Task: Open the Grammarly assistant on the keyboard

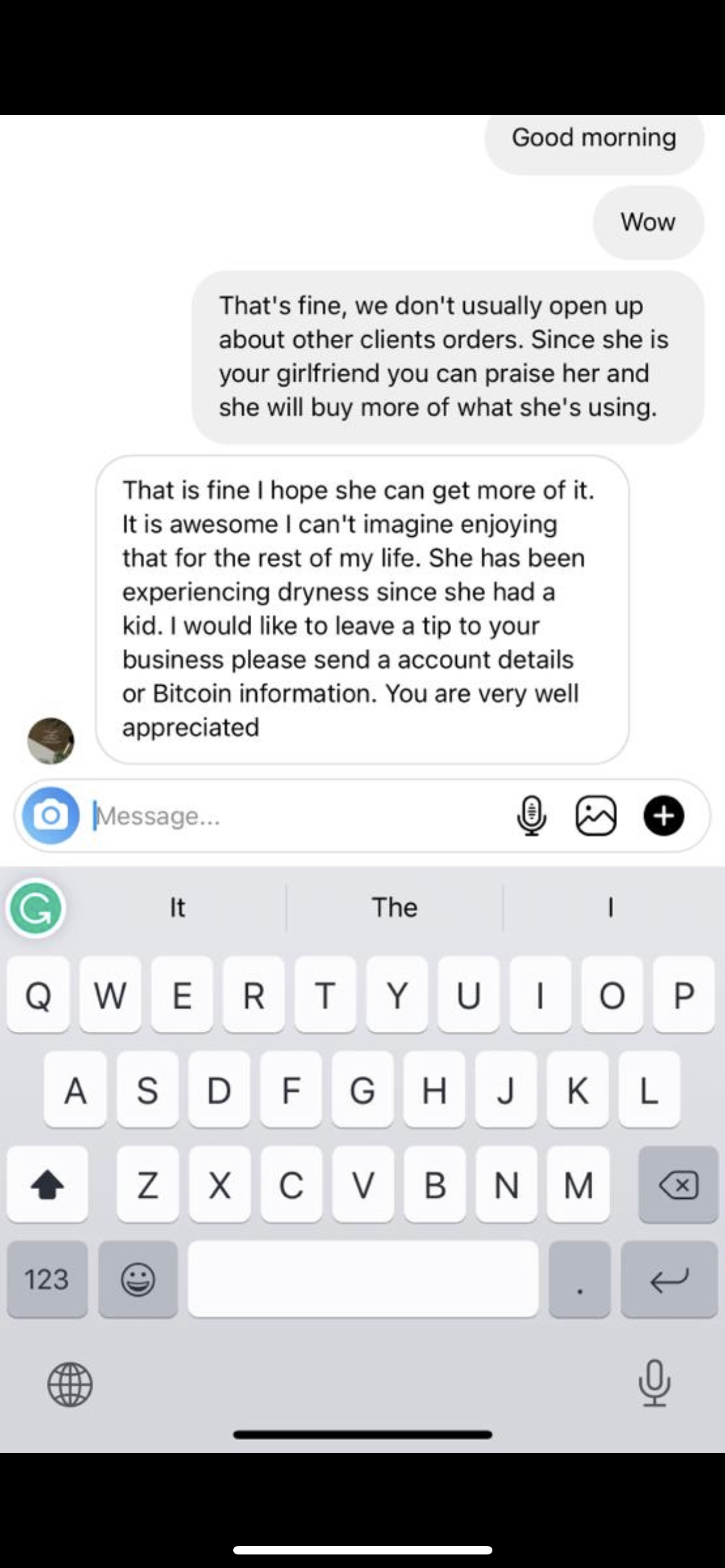Action: (36, 909)
